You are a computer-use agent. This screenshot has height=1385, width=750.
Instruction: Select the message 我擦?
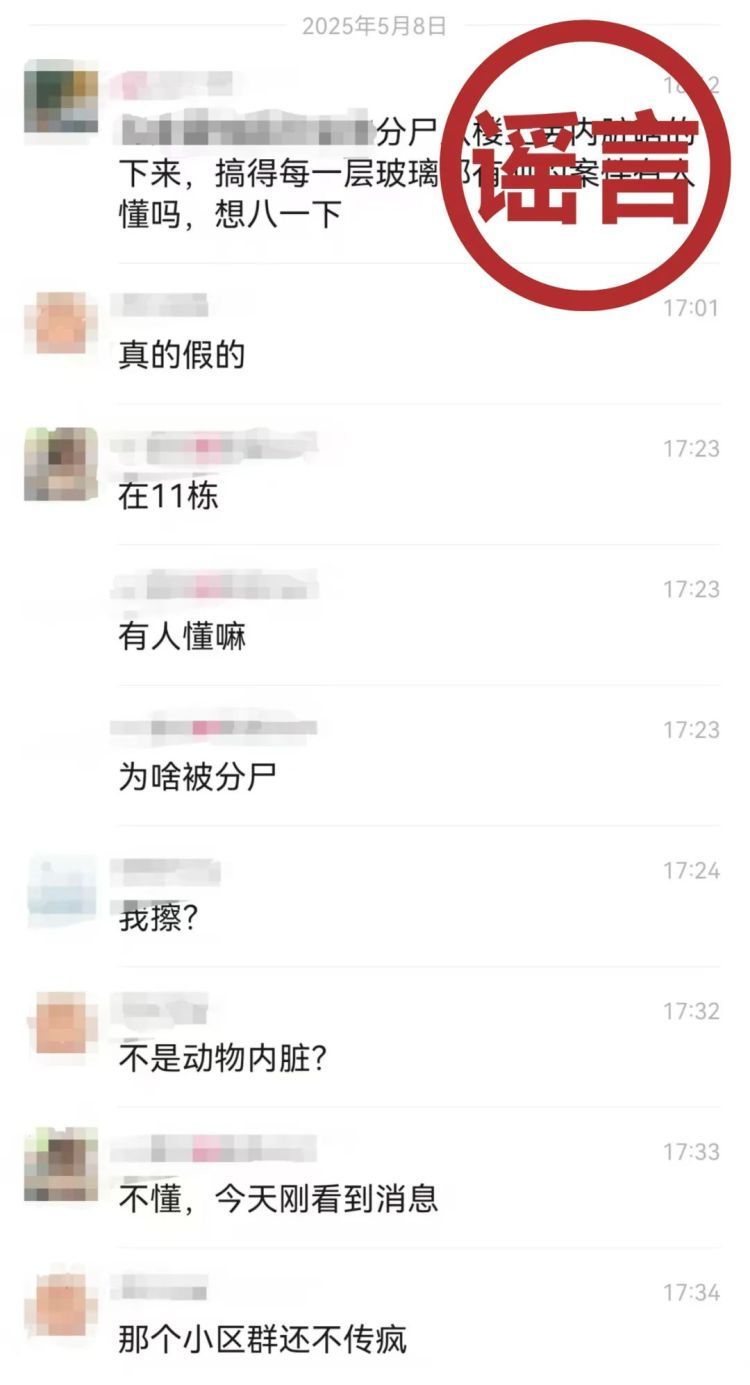pos(155,915)
